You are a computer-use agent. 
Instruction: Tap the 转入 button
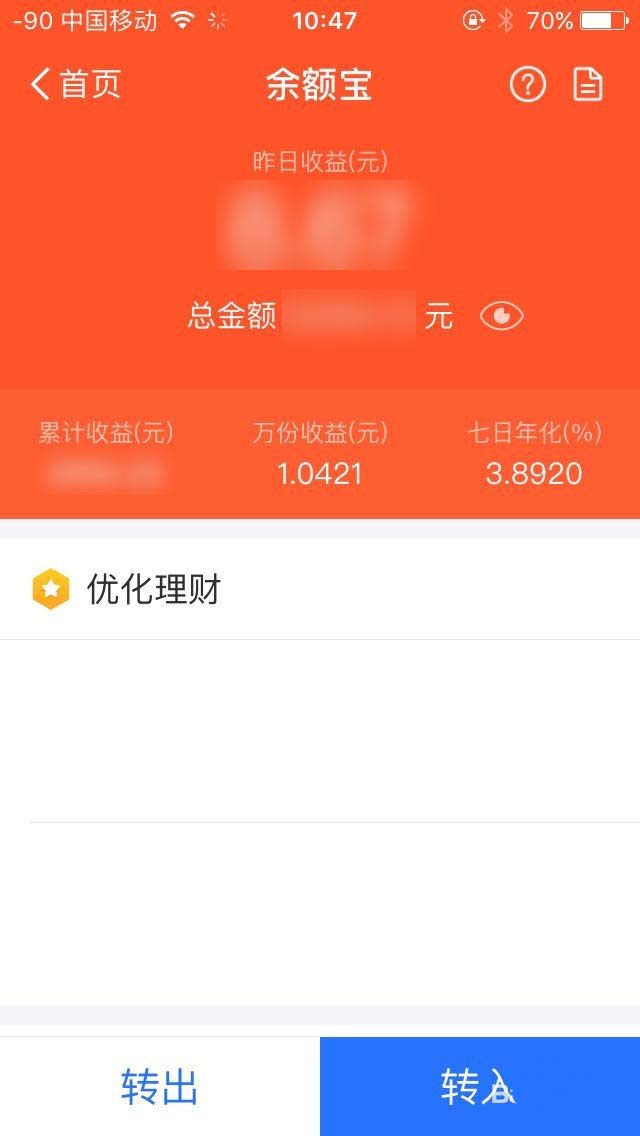point(480,1086)
